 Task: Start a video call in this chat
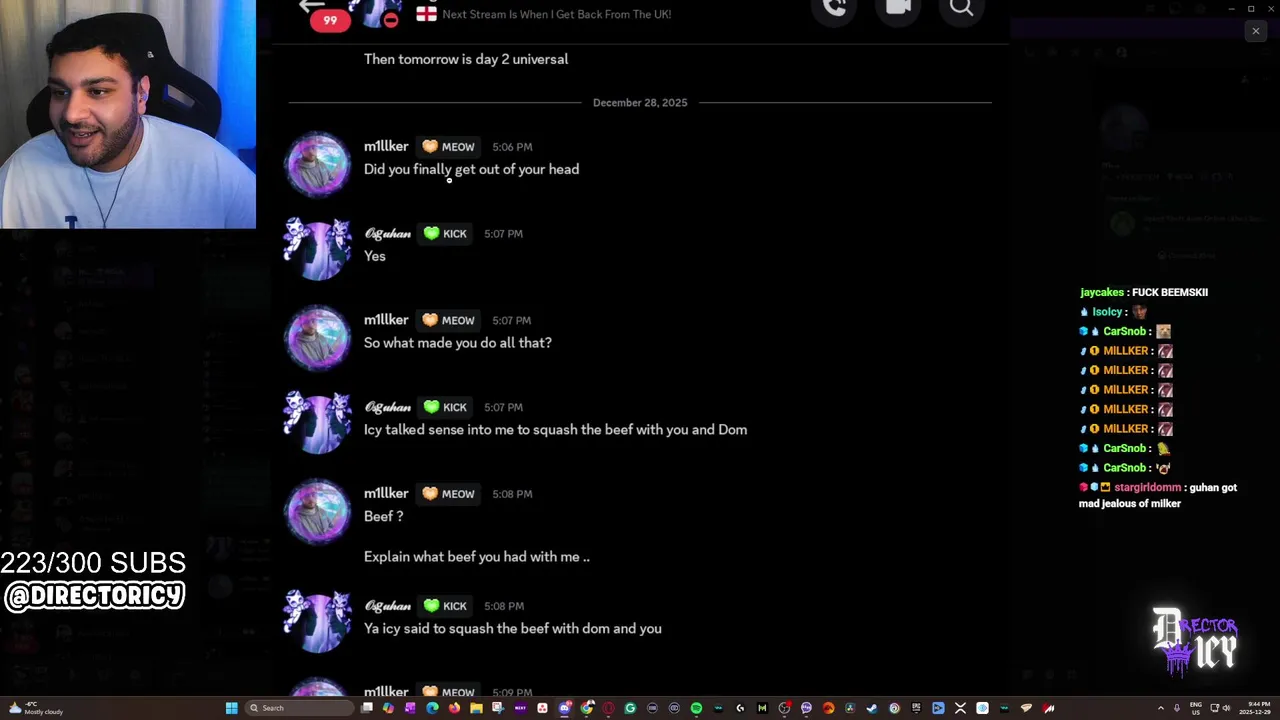[897, 8]
